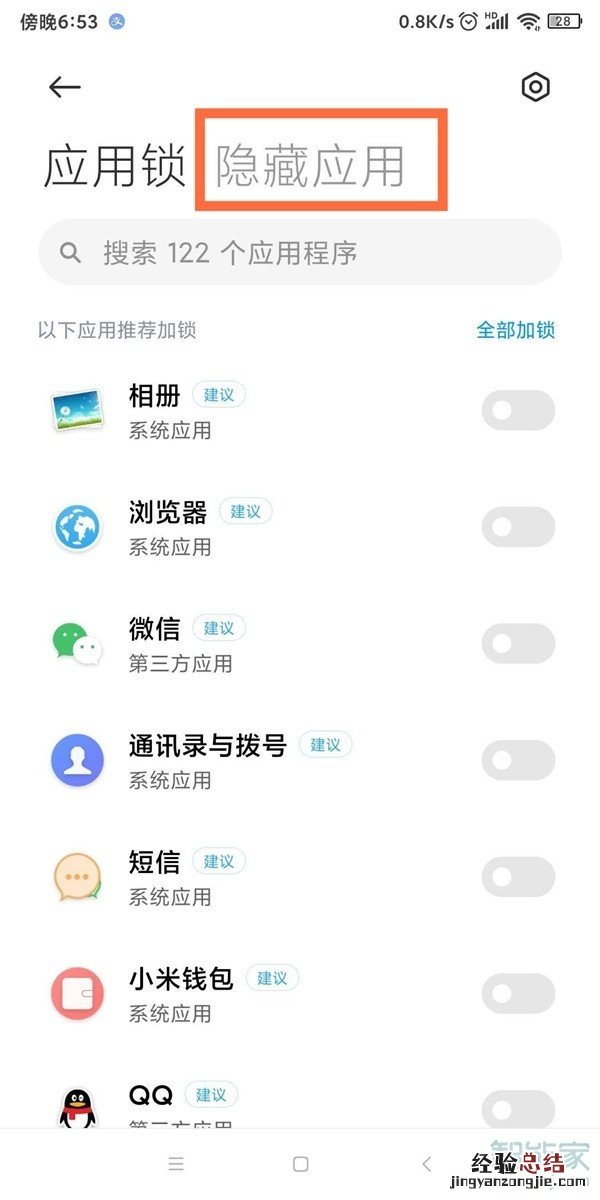The height and width of the screenshot is (1200, 600).
Task: Lock the 通讯录与拨号 app
Action: 518,761
